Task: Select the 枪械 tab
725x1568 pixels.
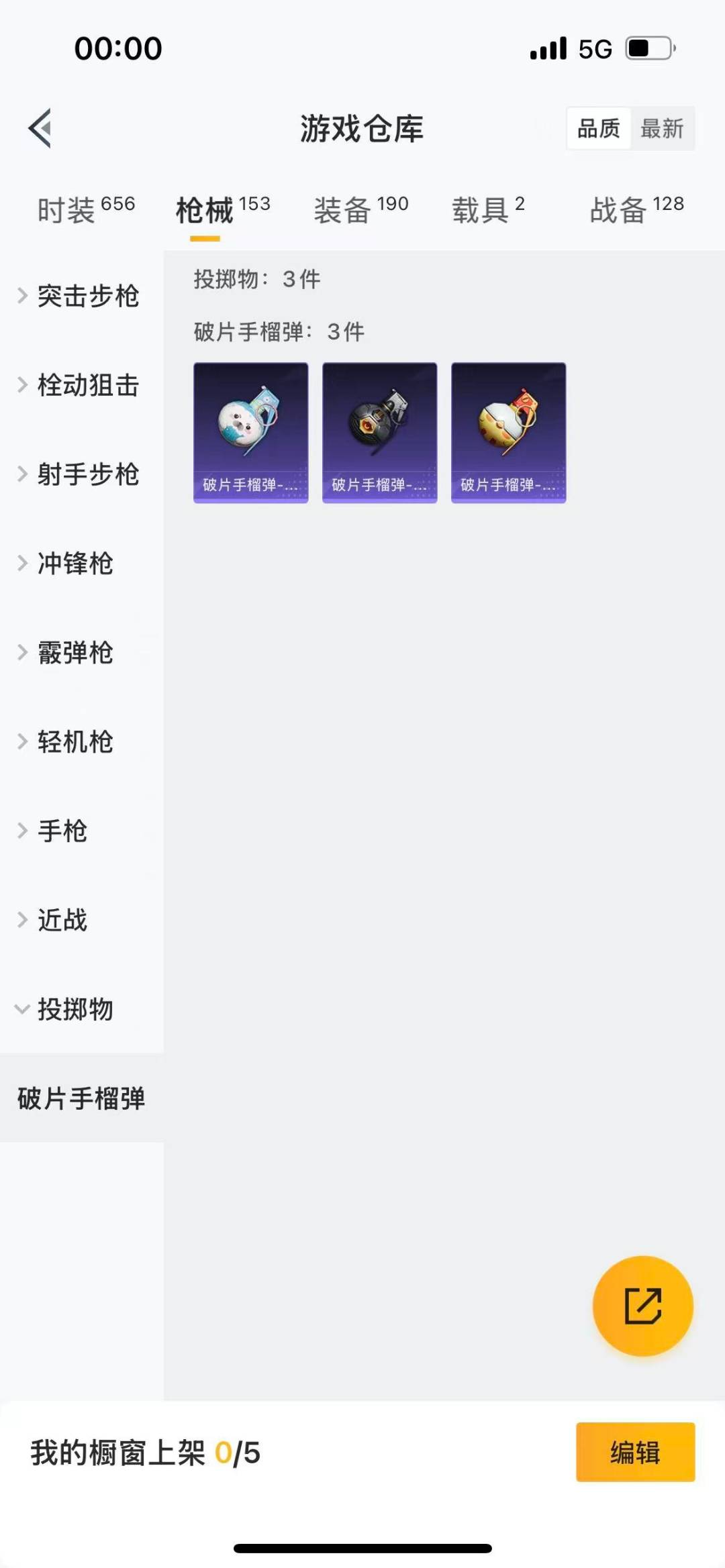Action: [222, 210]
